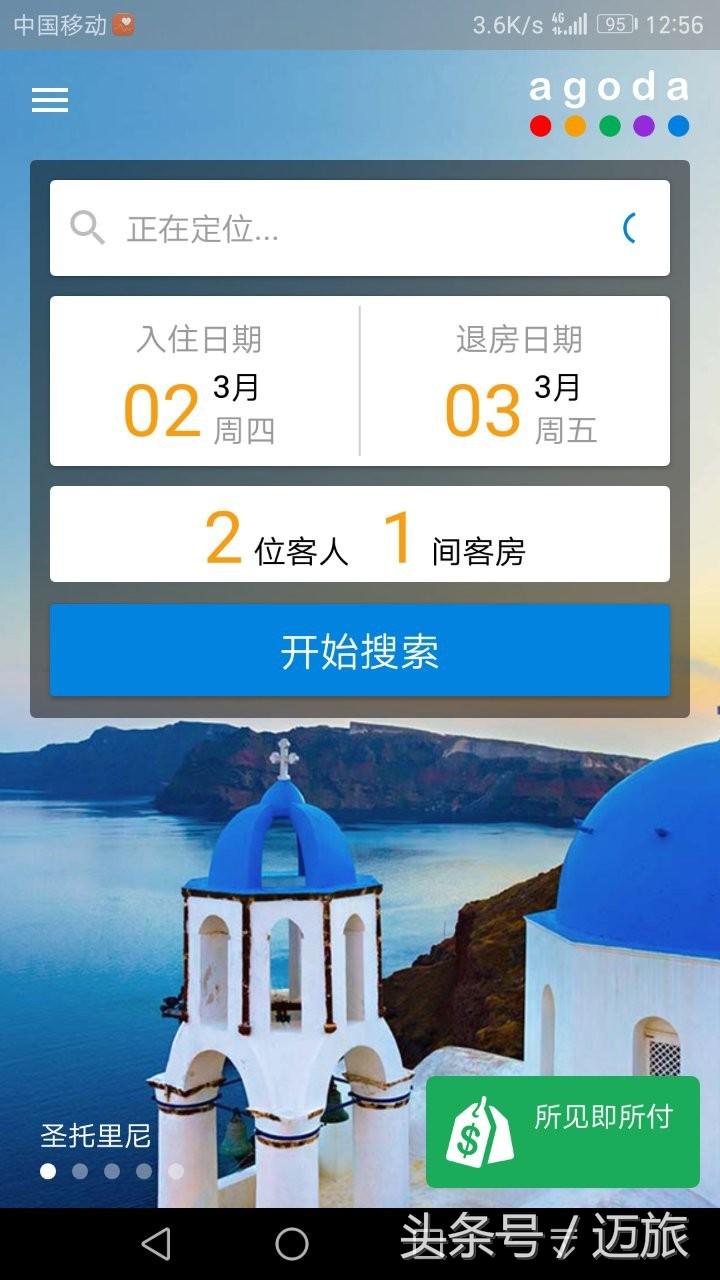The width and height of the screenshot is (720, 1280).
Task: Select the 圣托里尼 destination label
Action: (x=95, y=1135)
